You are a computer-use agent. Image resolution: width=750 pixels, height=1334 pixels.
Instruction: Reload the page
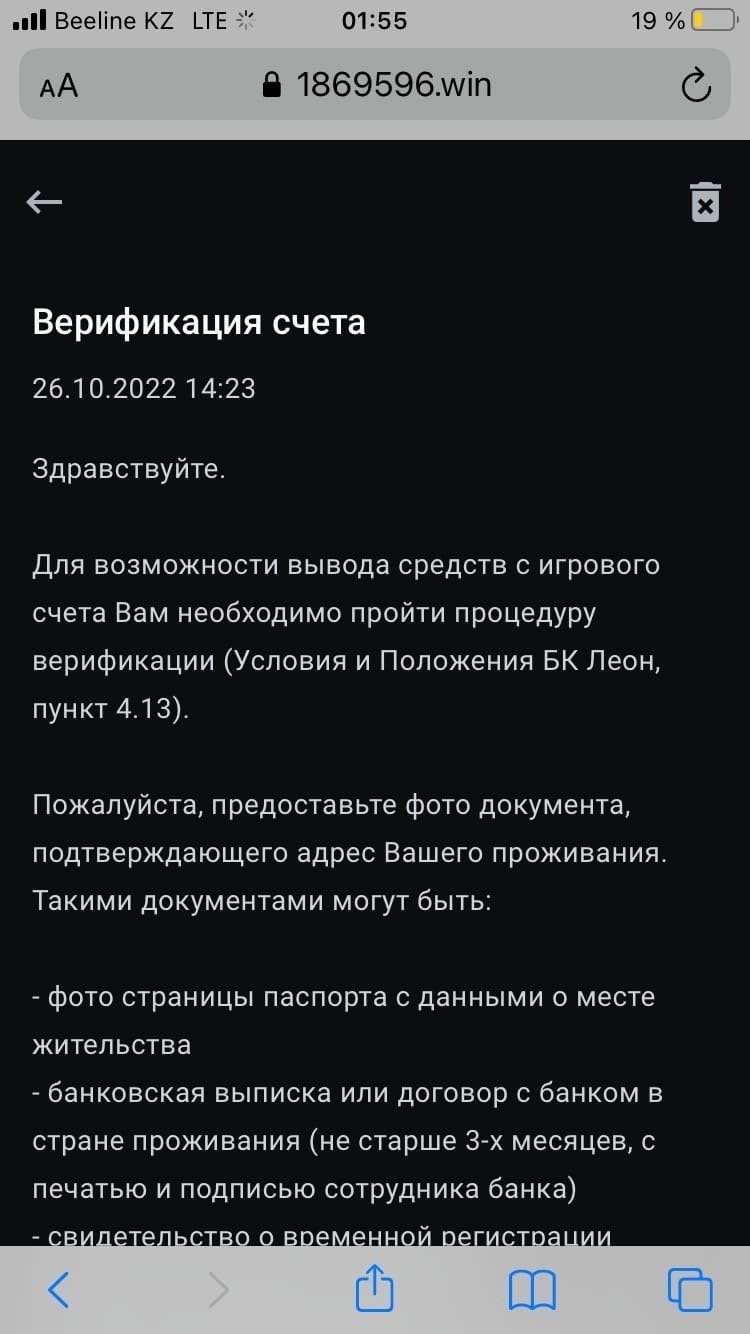695,85
